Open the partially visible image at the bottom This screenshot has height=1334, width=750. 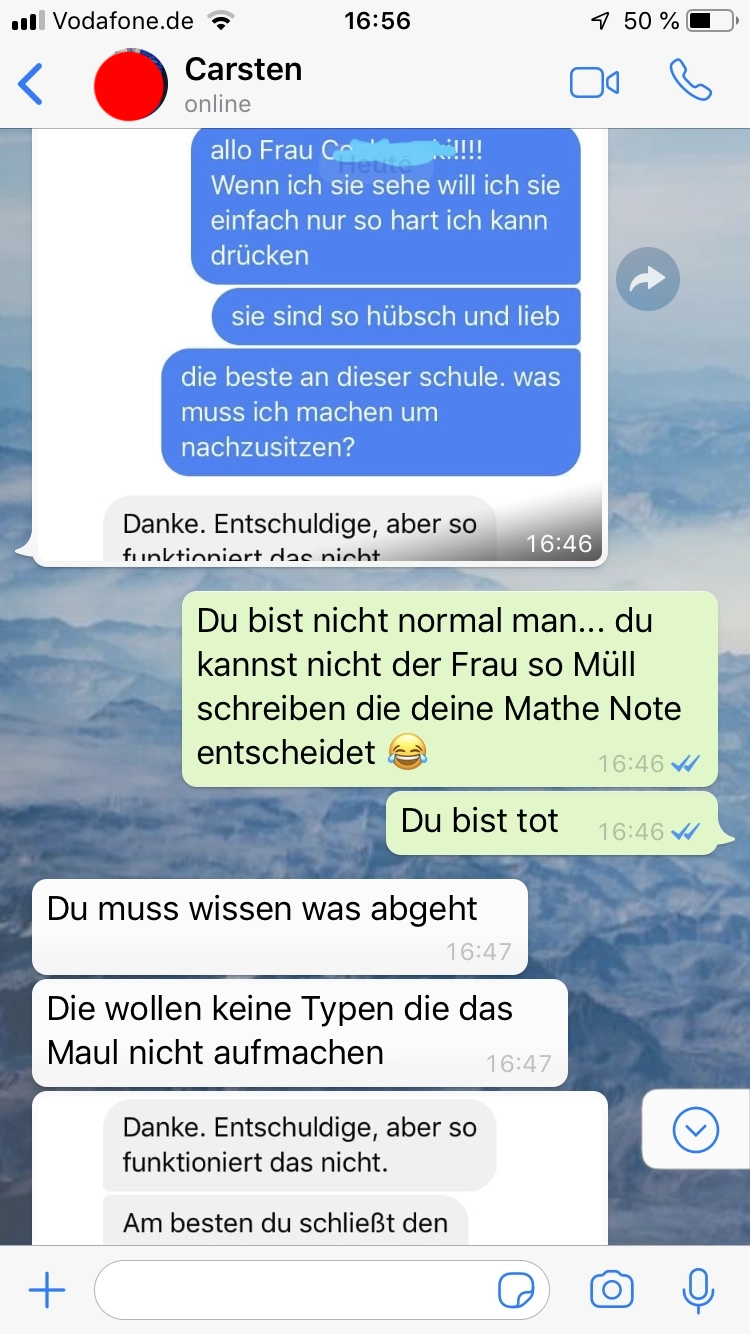click(x=320, y=1168)
